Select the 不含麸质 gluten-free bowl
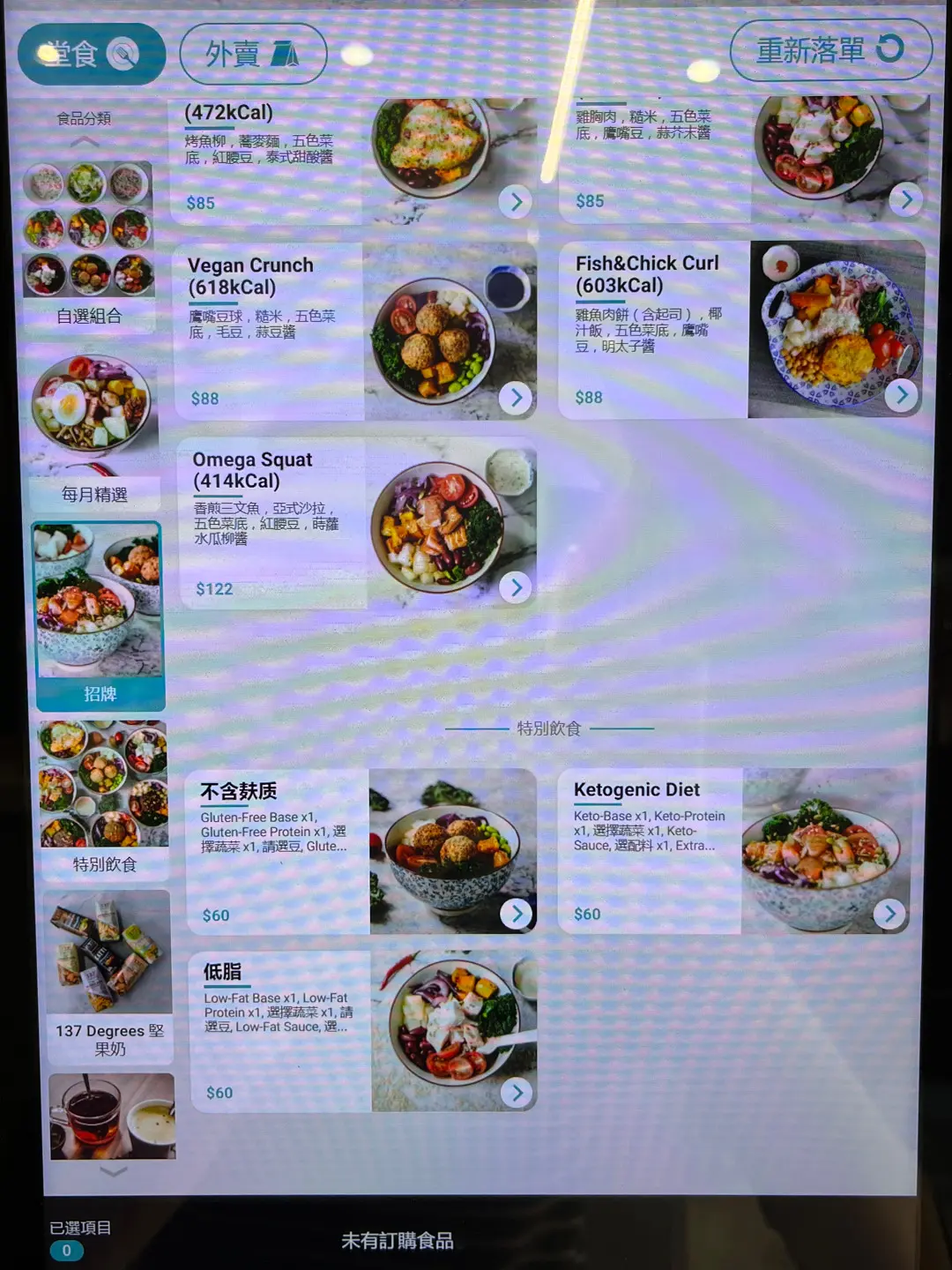 [361, 851]
